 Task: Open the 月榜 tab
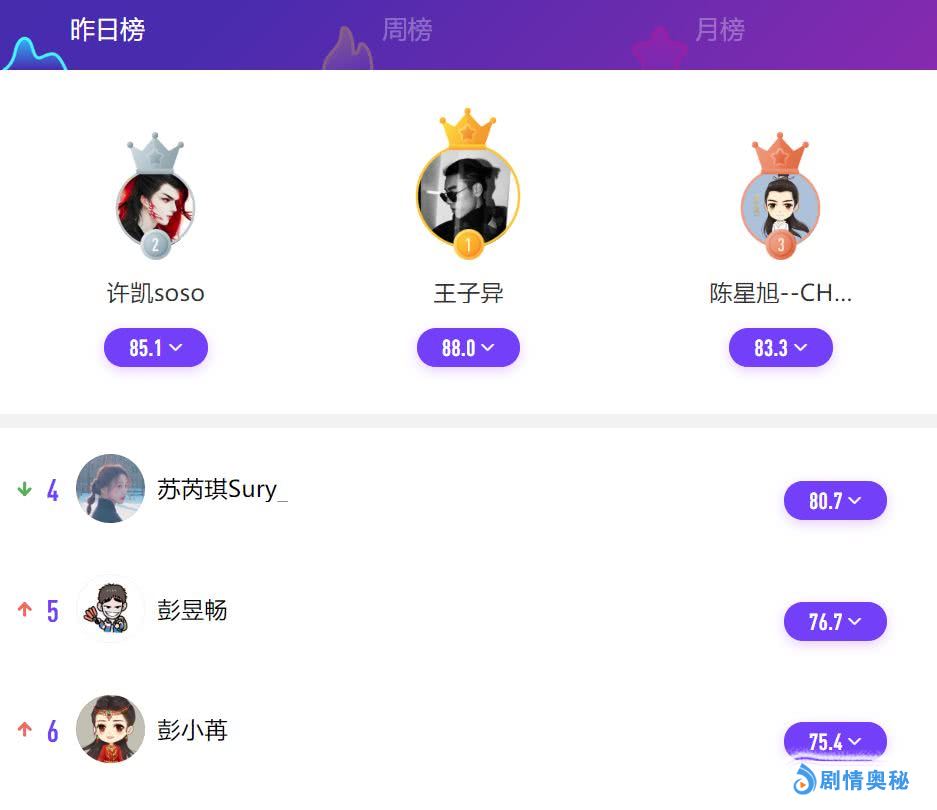click(719, 31)
